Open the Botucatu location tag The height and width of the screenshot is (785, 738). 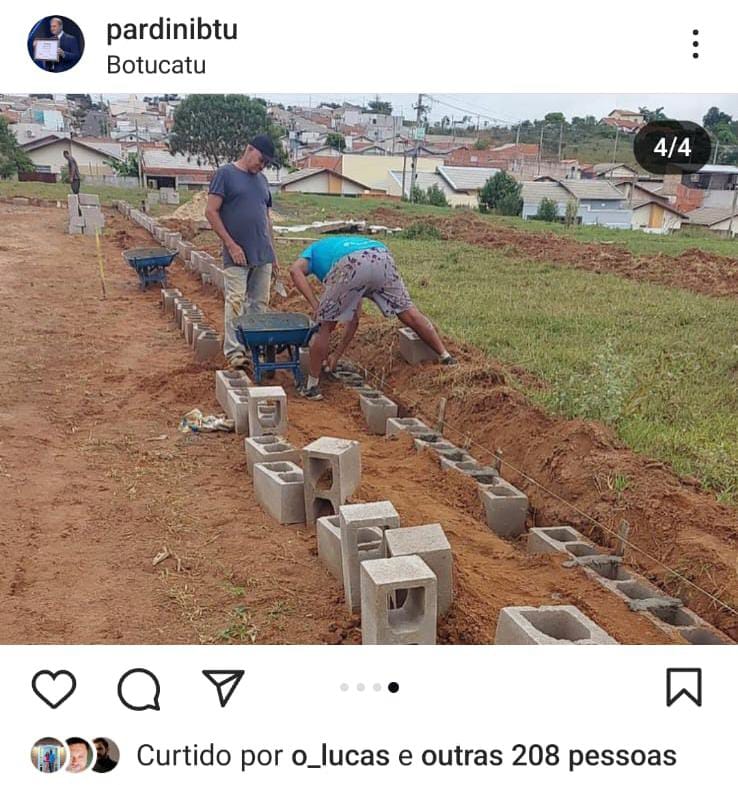(x=156, y=65)
